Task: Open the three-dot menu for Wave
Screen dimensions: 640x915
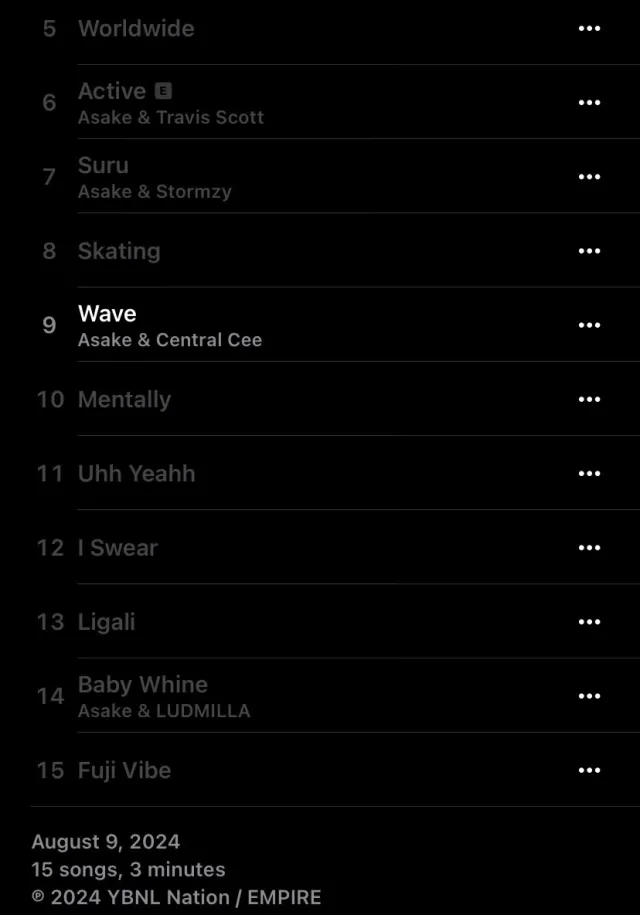Action: [x=590, y=325]
